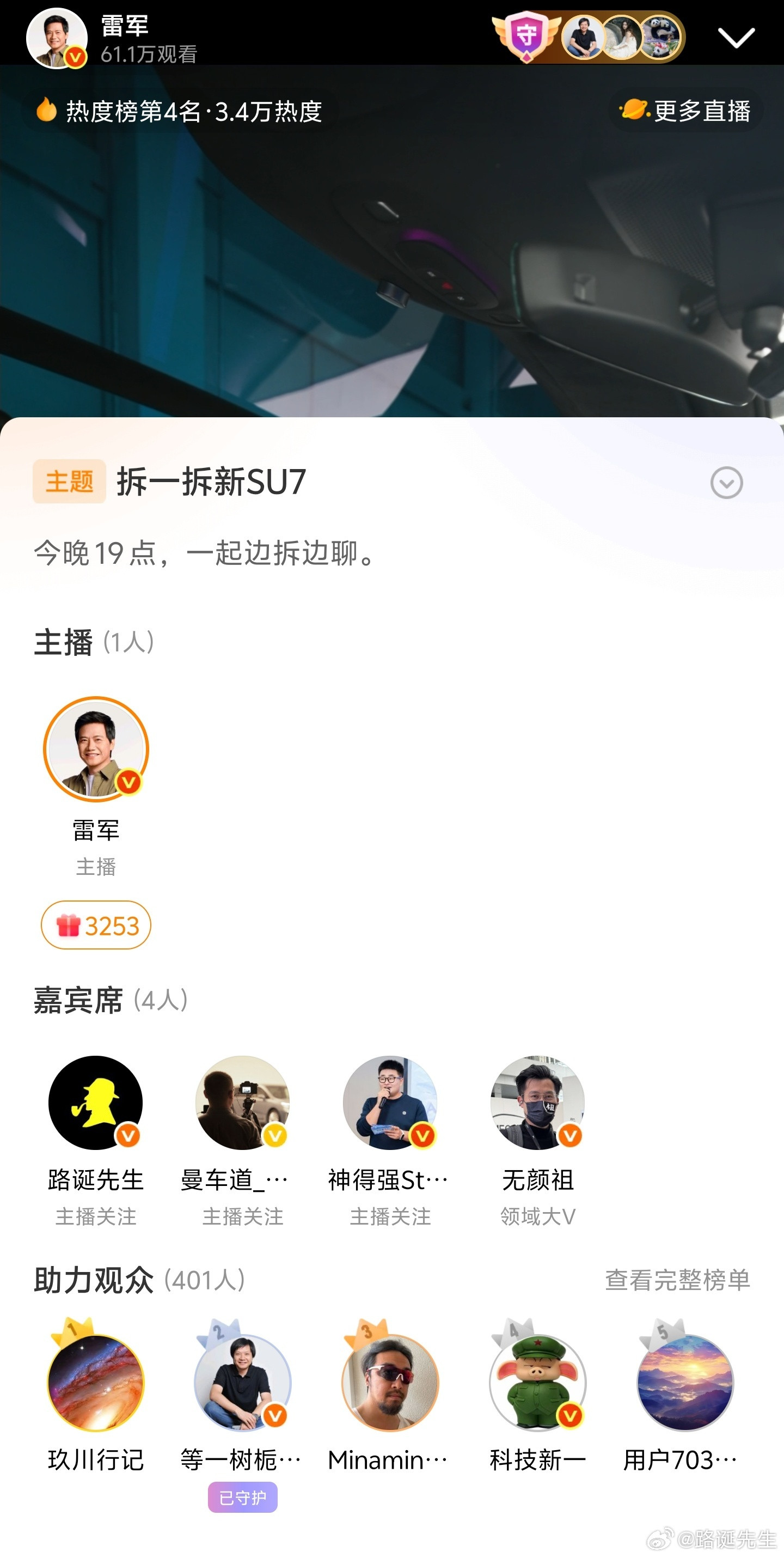
Task: Select guest 神得强St's profile picture
Action: point(390,1103)
